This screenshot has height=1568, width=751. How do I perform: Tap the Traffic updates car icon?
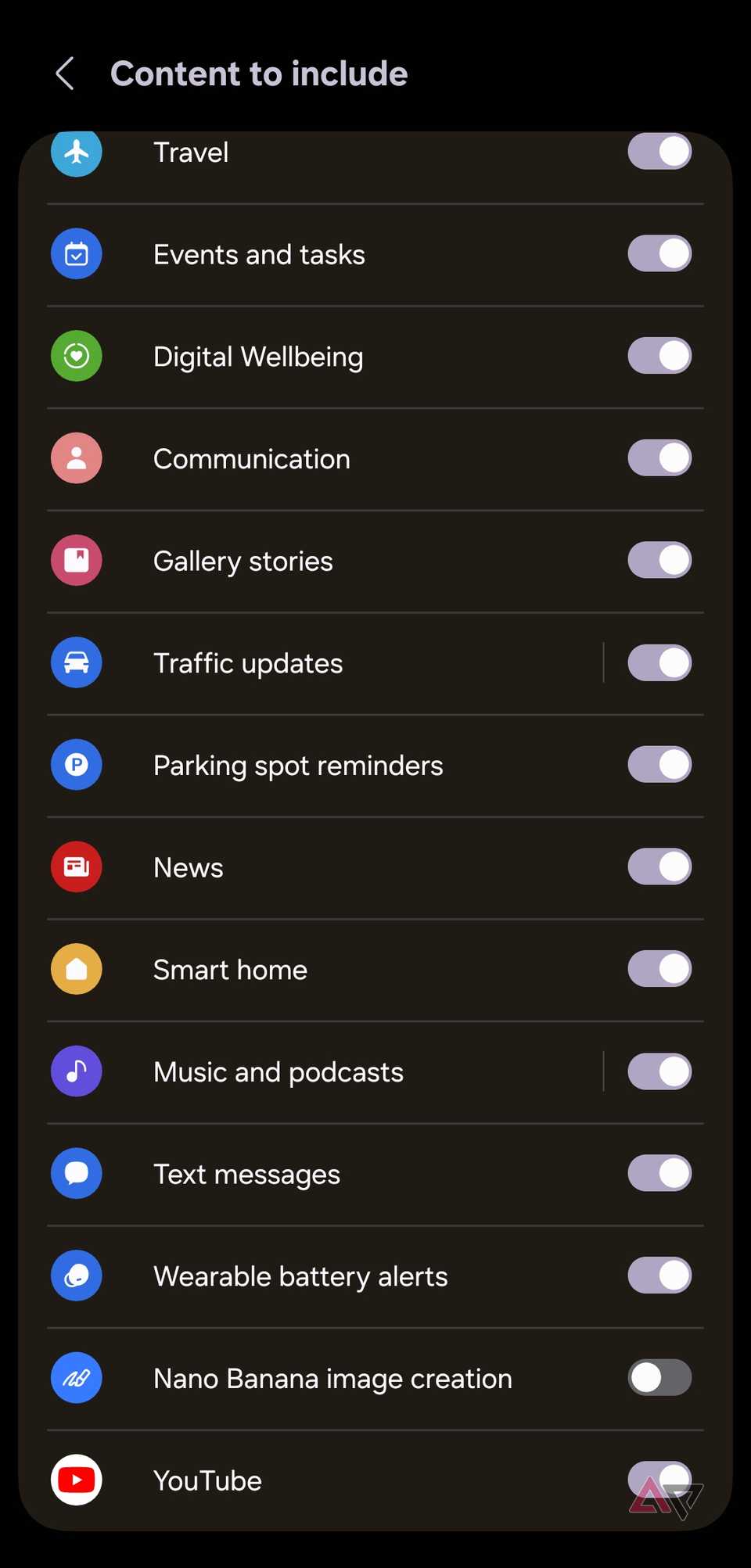[76, 662]
